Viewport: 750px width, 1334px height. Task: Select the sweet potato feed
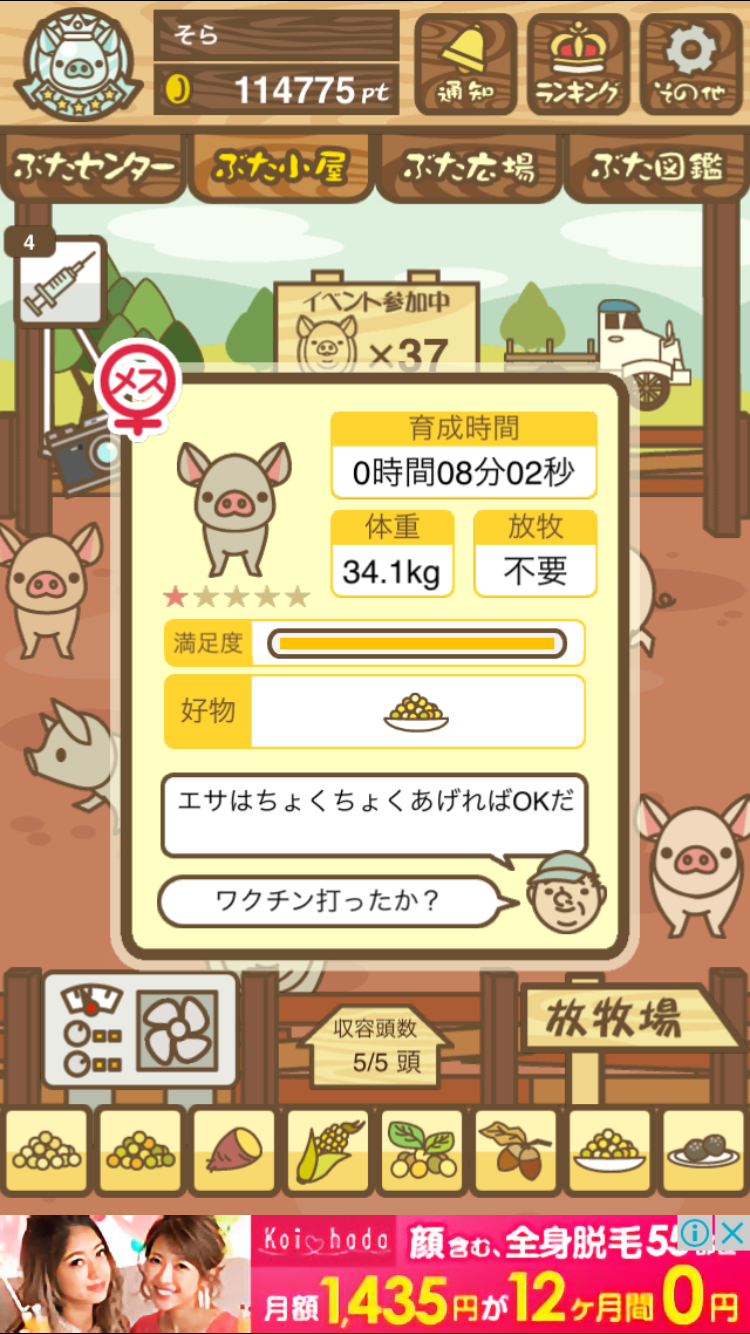pyautogui.click(x=234, y=1152)
